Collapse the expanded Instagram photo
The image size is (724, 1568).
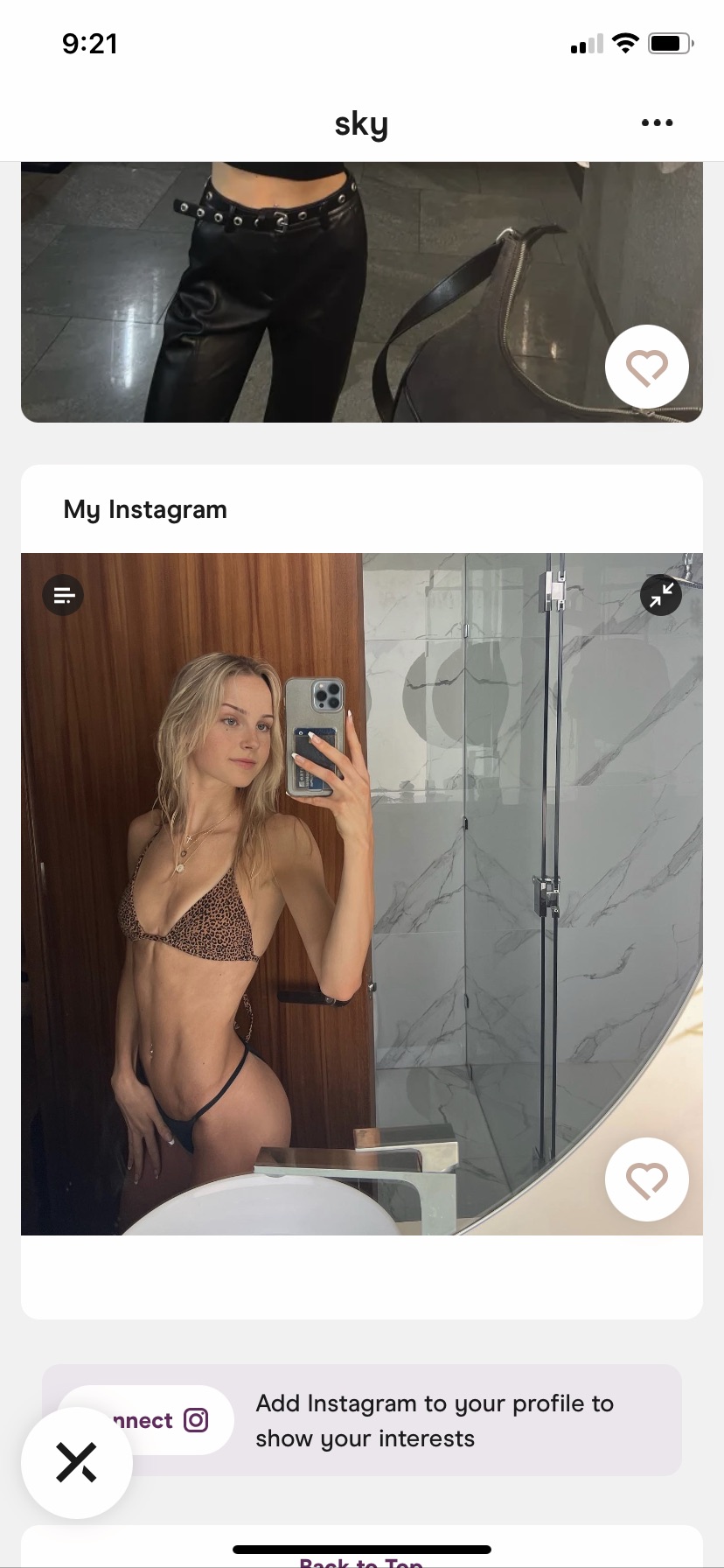pyautogui.click(x=661, y=595)
